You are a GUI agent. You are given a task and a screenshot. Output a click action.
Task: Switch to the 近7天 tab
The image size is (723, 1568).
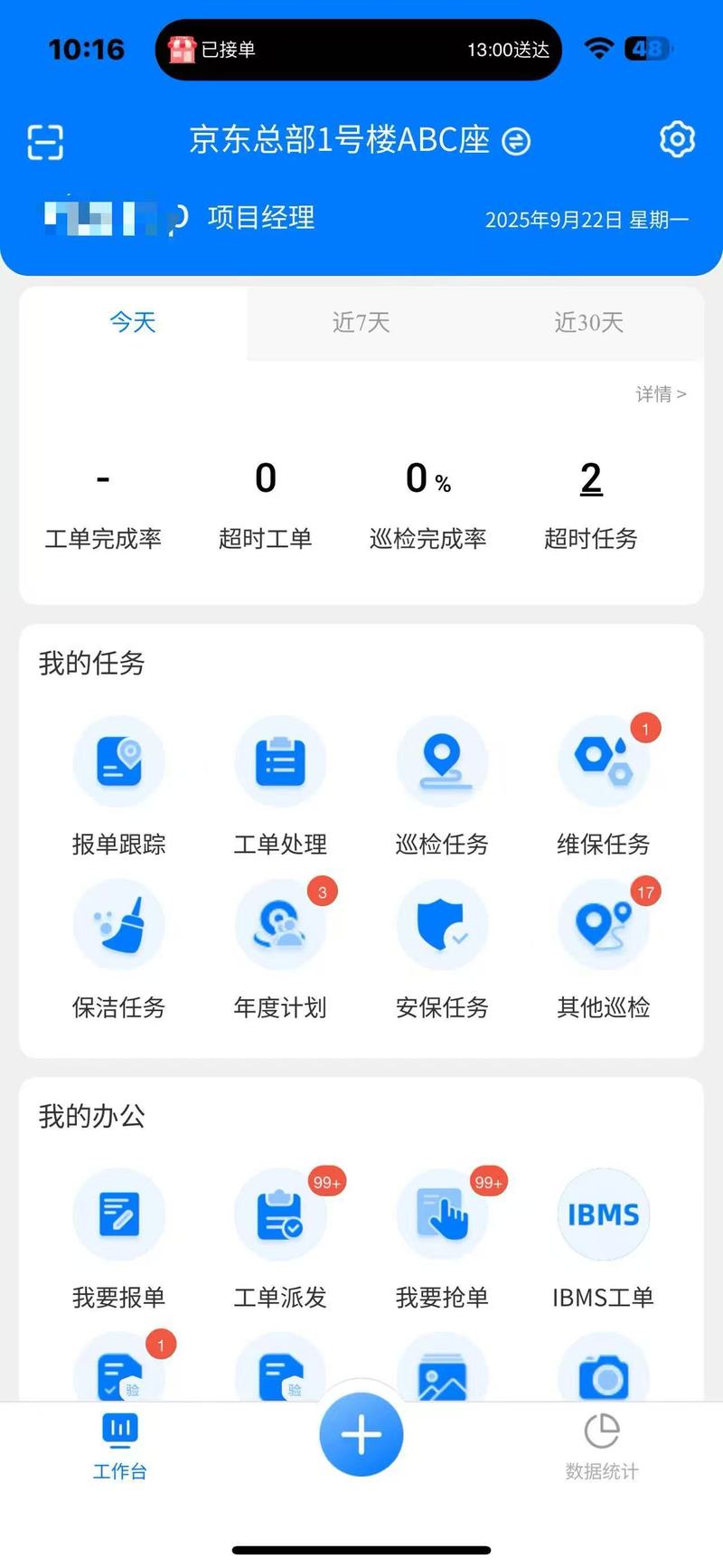click(361, 323)
